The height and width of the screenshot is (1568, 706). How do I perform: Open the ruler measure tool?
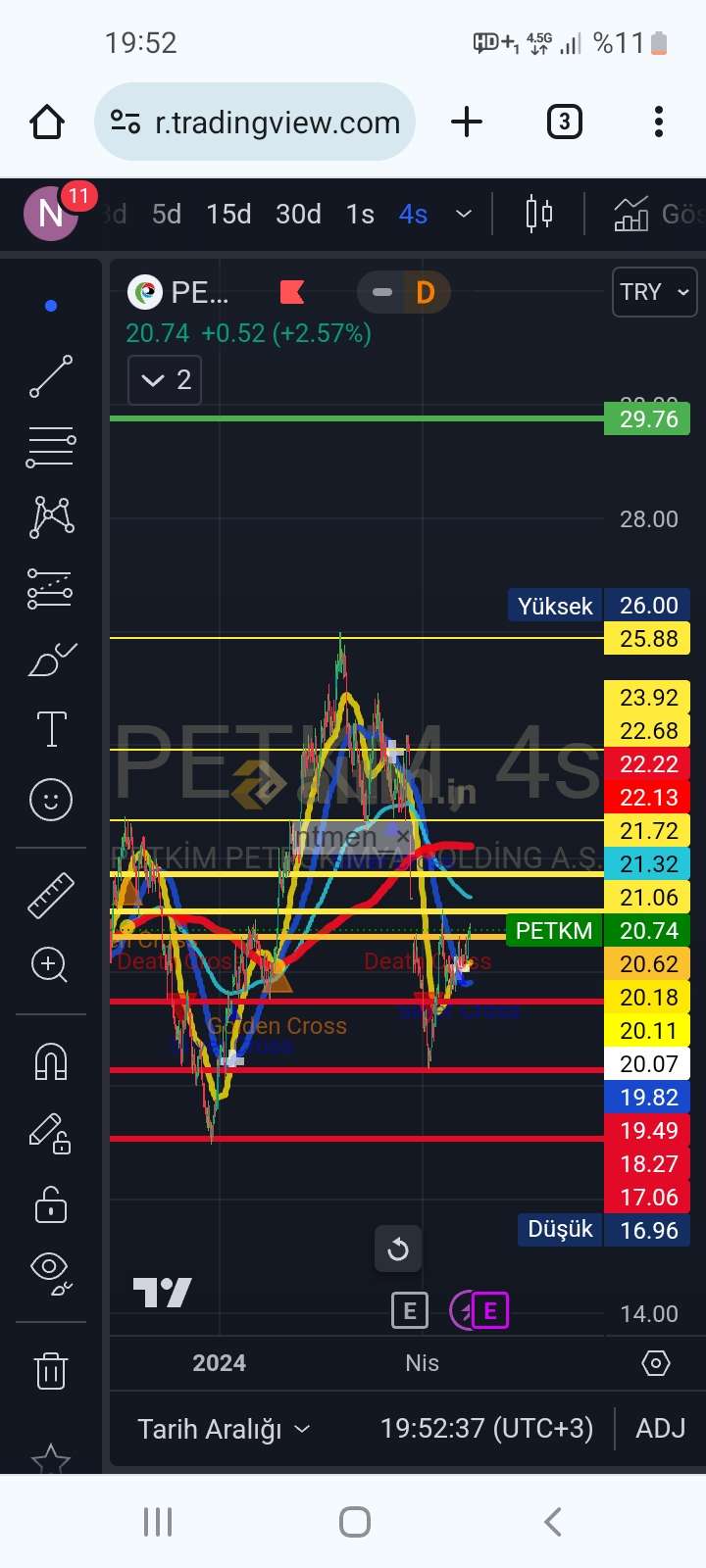coord(51,895)
